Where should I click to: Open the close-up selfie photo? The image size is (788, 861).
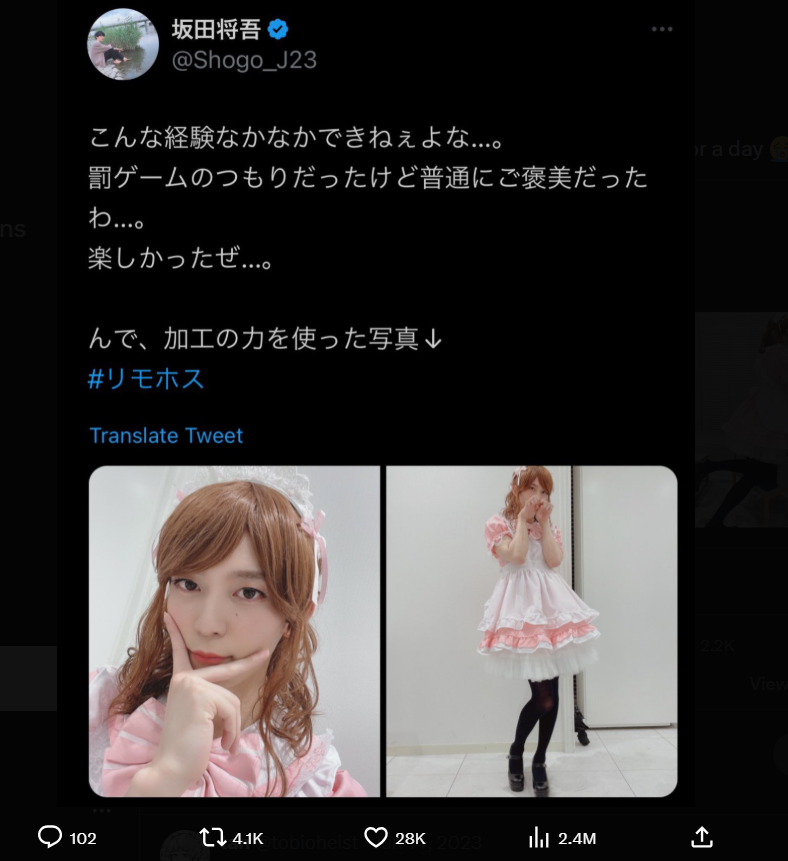click(234, 631)
